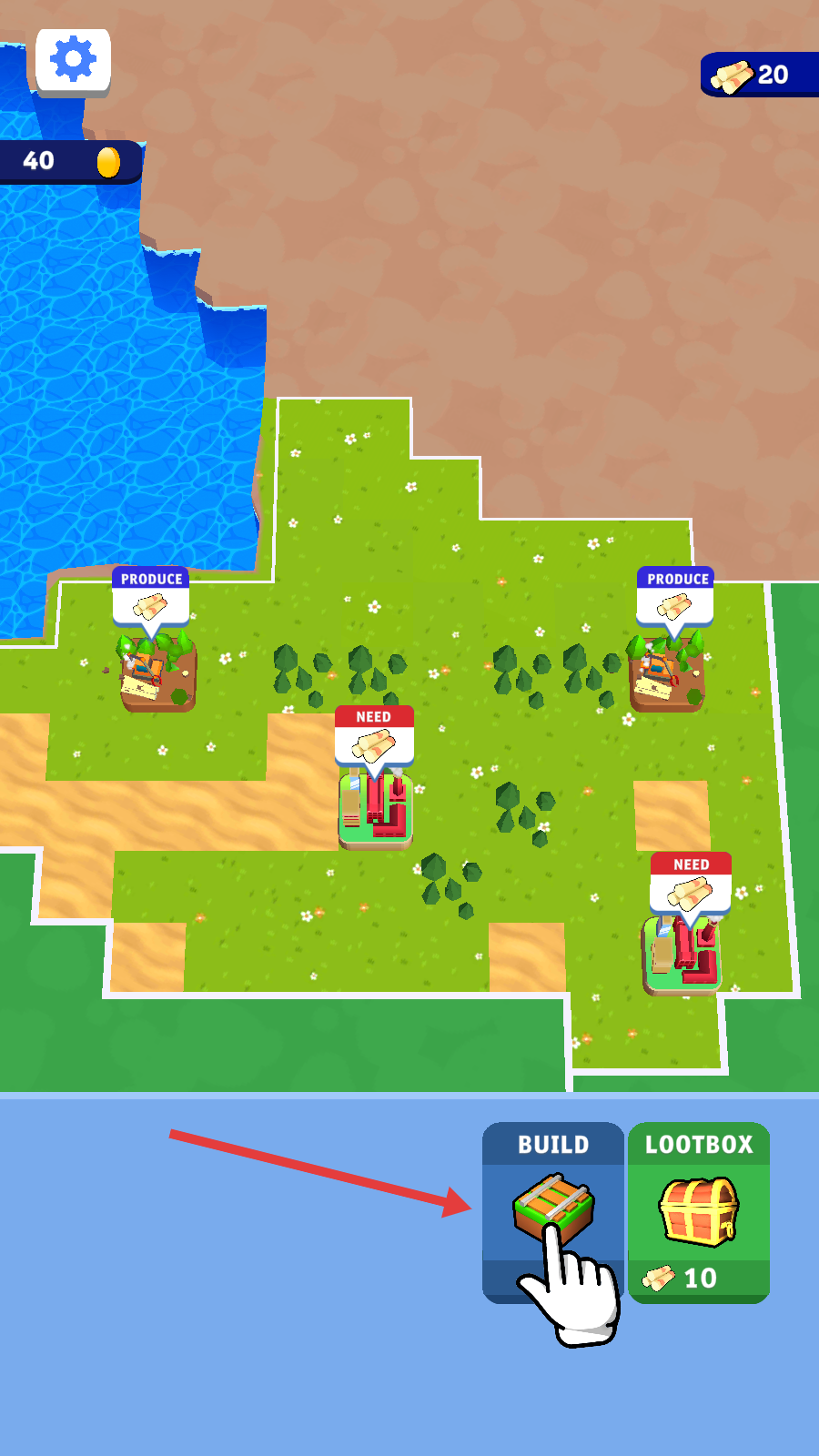Open the settings gear
The image size is (819, 1456).
73,60
